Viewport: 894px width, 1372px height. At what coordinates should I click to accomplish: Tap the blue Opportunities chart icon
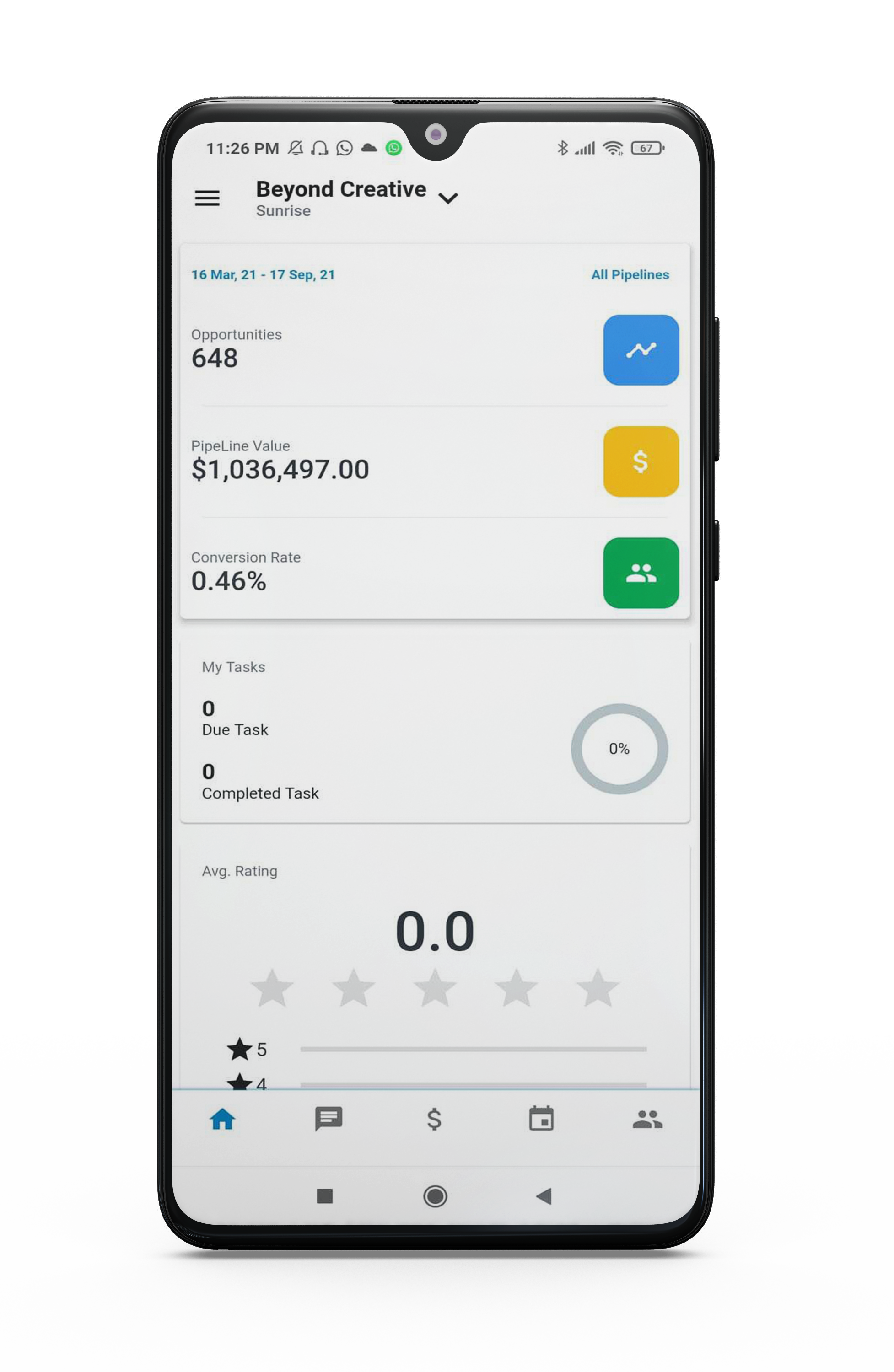coord(641,350)
